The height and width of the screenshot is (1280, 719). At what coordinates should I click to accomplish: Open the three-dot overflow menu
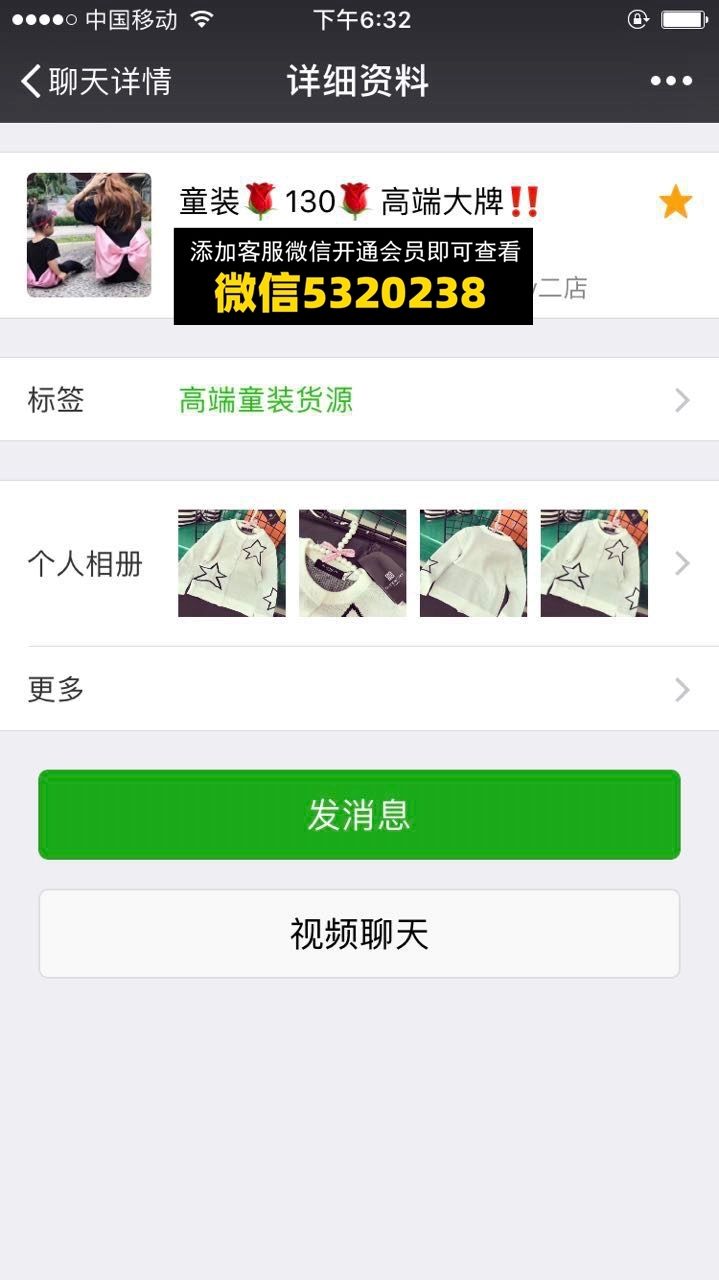671,81
